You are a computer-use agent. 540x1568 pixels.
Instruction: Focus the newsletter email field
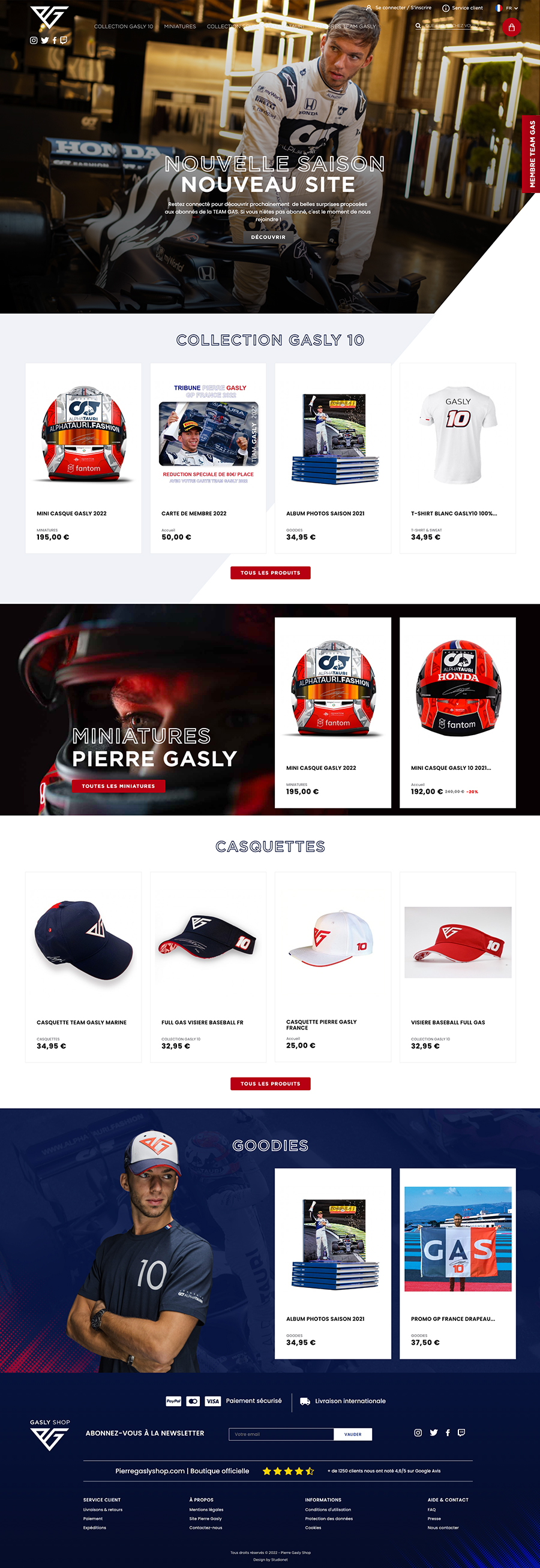(281, 1434)
